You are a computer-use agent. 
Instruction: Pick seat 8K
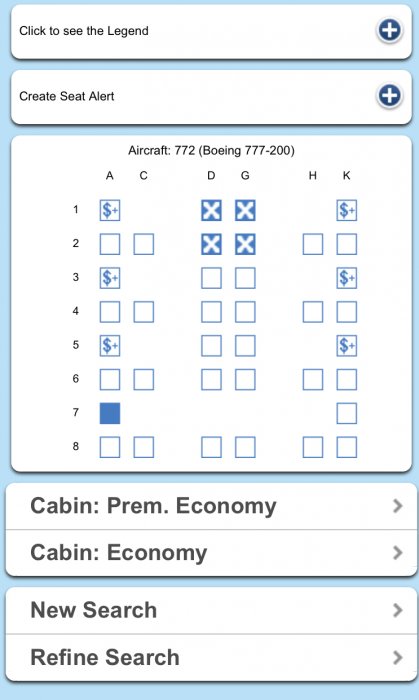click(347, 447)
